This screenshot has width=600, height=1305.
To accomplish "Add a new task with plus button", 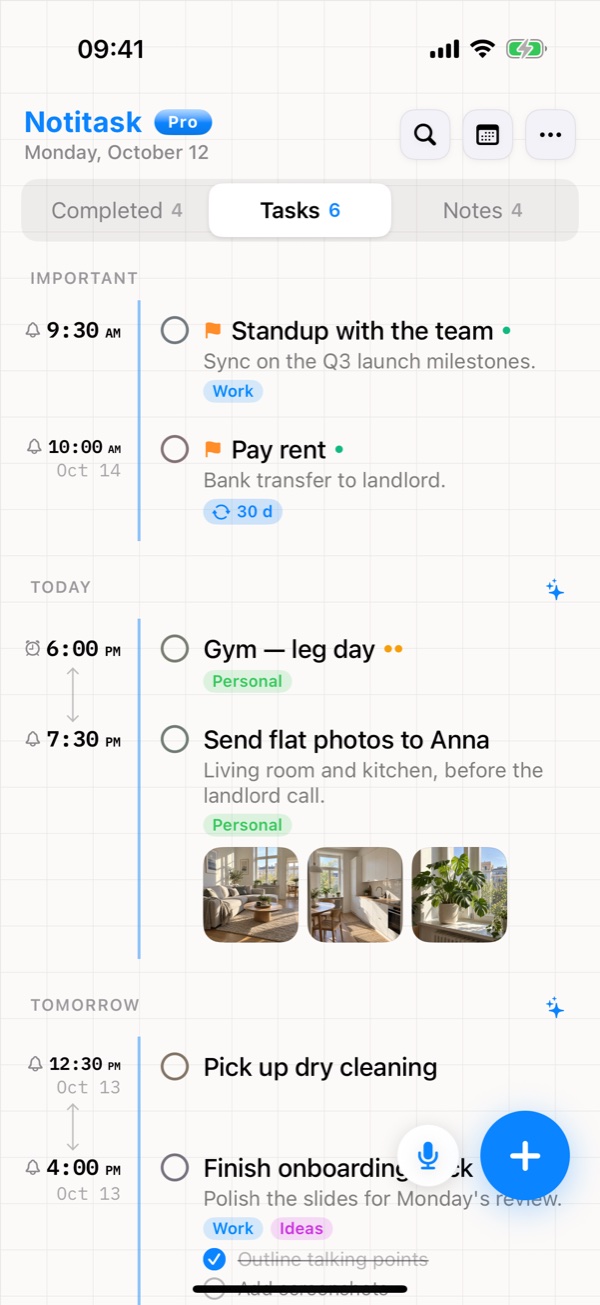I will pyautogui.click(x=525, y=1156).
